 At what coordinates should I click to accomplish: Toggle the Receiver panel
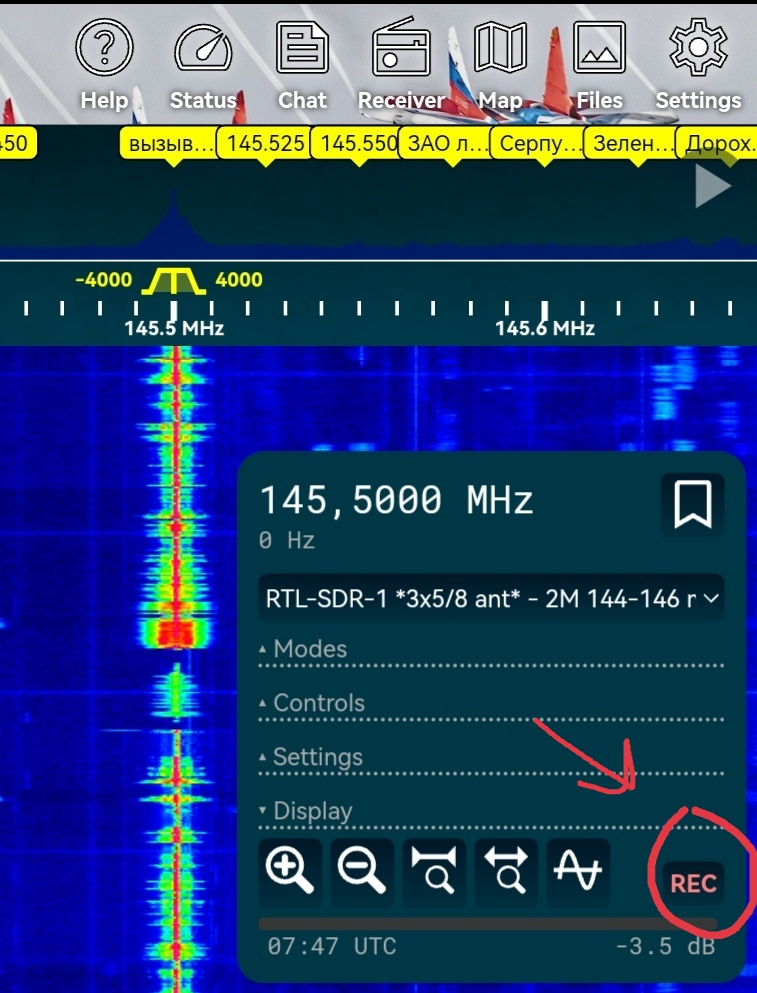401,64
